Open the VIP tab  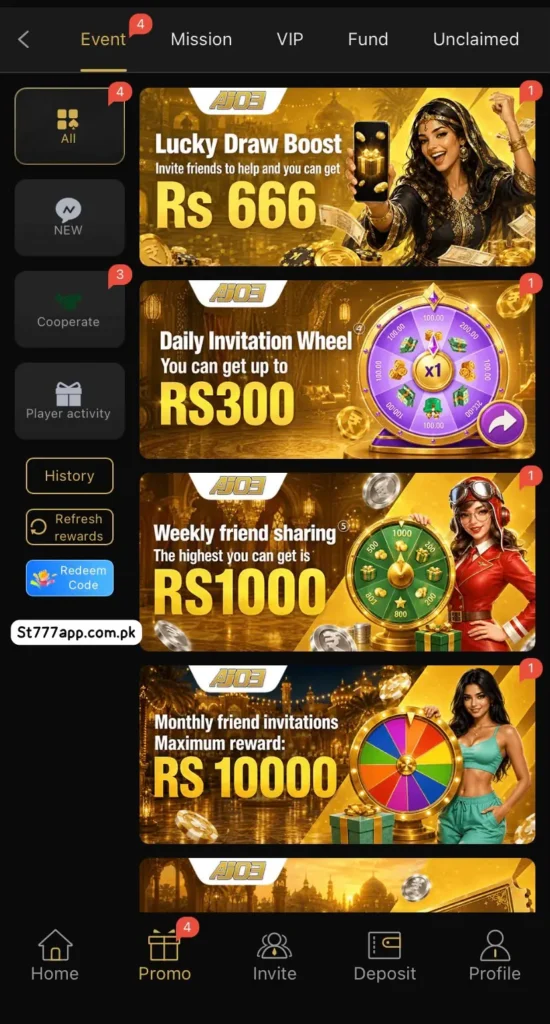tap(289, 39)
